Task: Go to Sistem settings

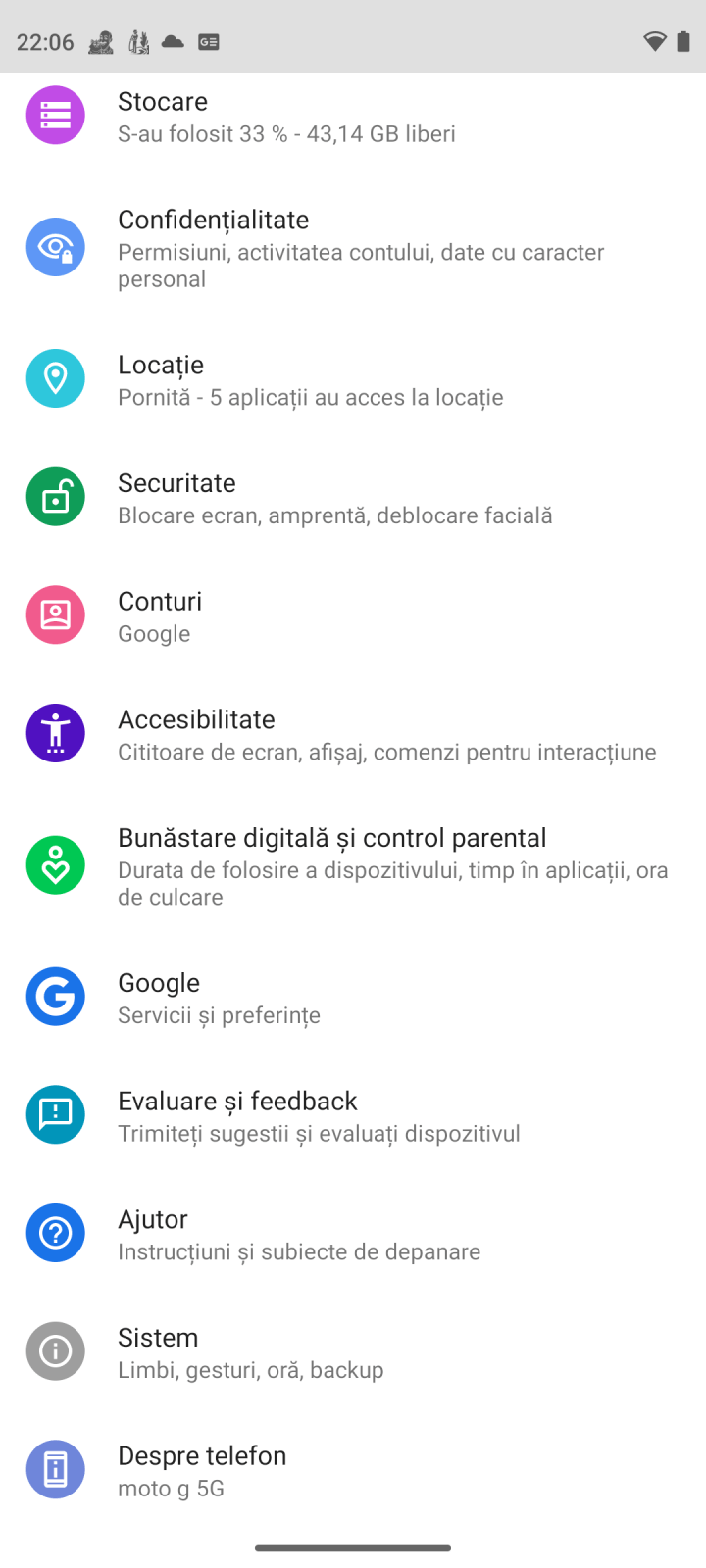Action: pyautogui.click(x=353, y=1351)
